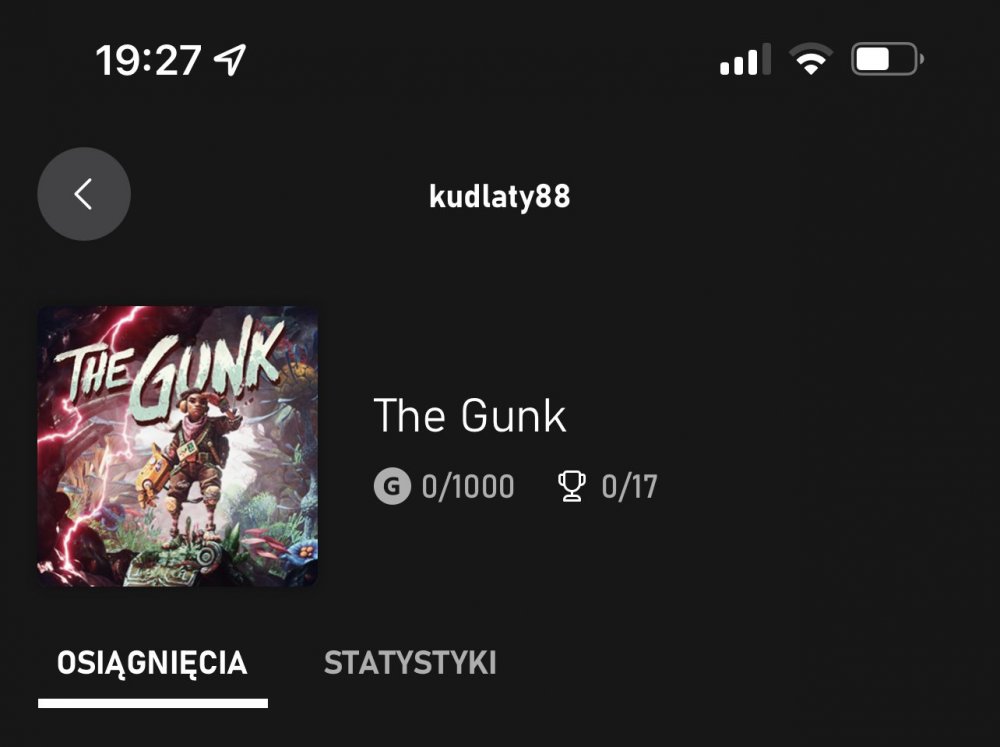
Task: Select the Osiągnięcia tab
Action: click(152, 663)
